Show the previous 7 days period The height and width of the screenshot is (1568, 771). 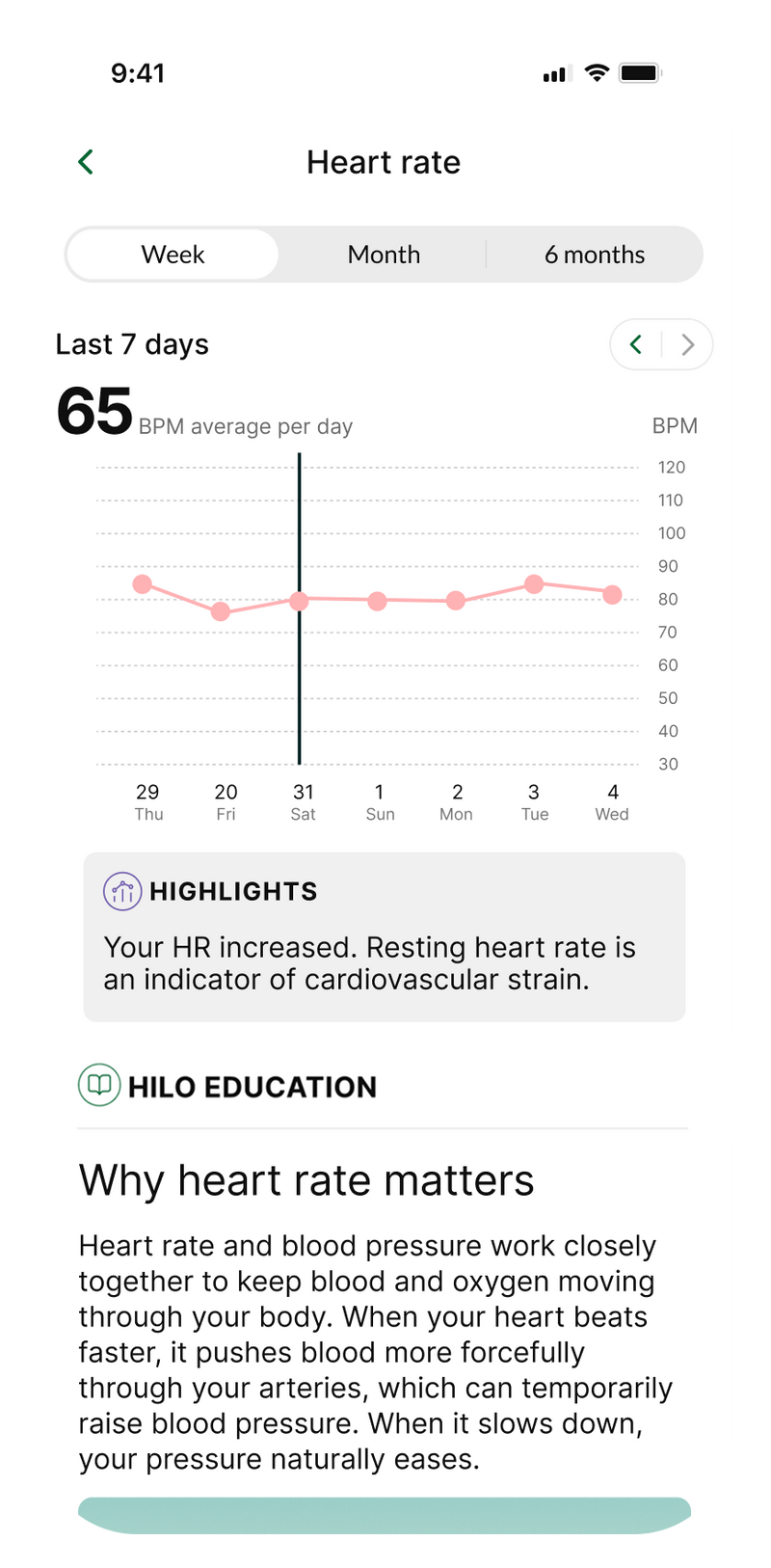[x=636, y=344]
